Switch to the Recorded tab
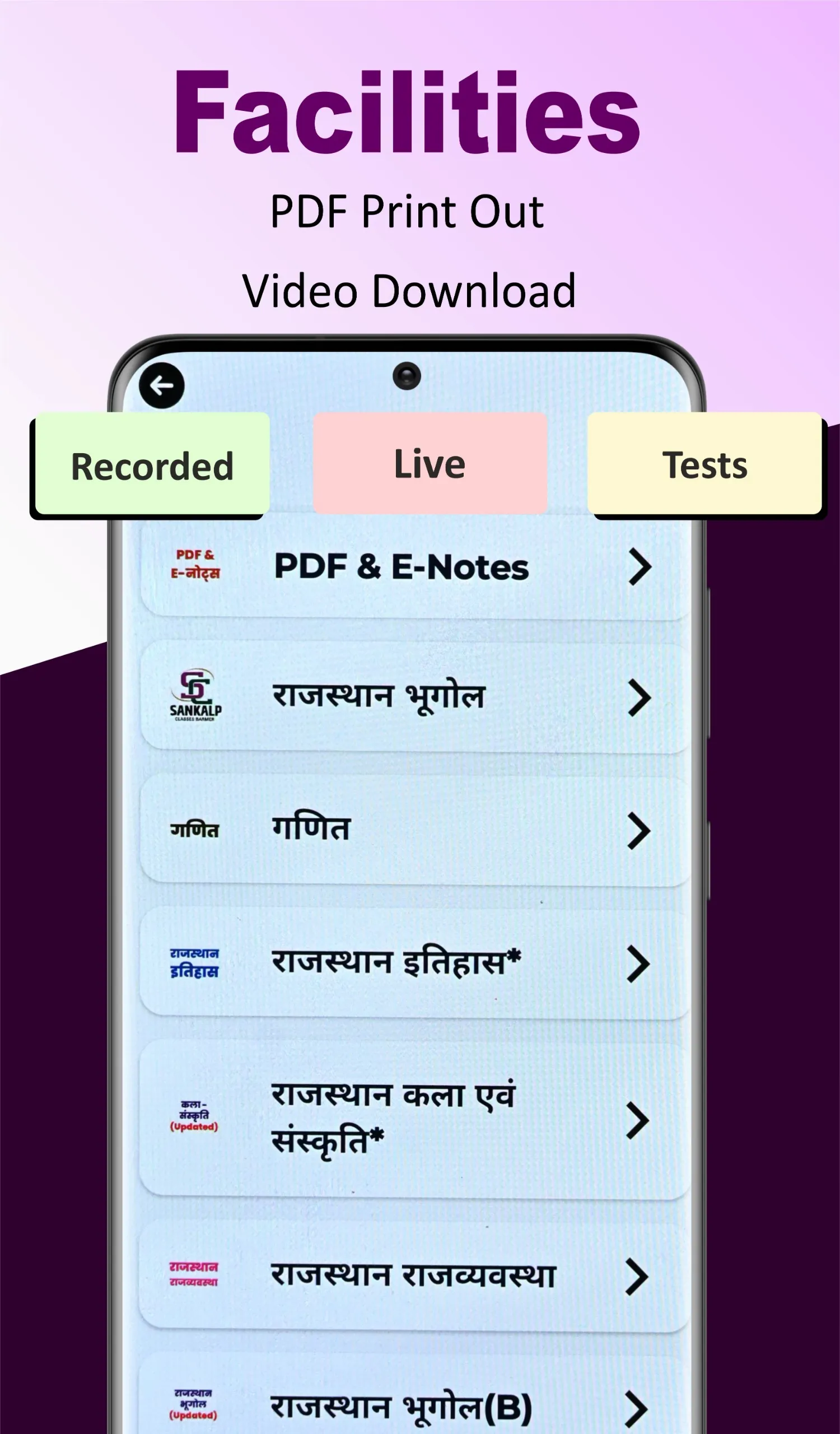840x1434 pixels. [x=151, y=465]
